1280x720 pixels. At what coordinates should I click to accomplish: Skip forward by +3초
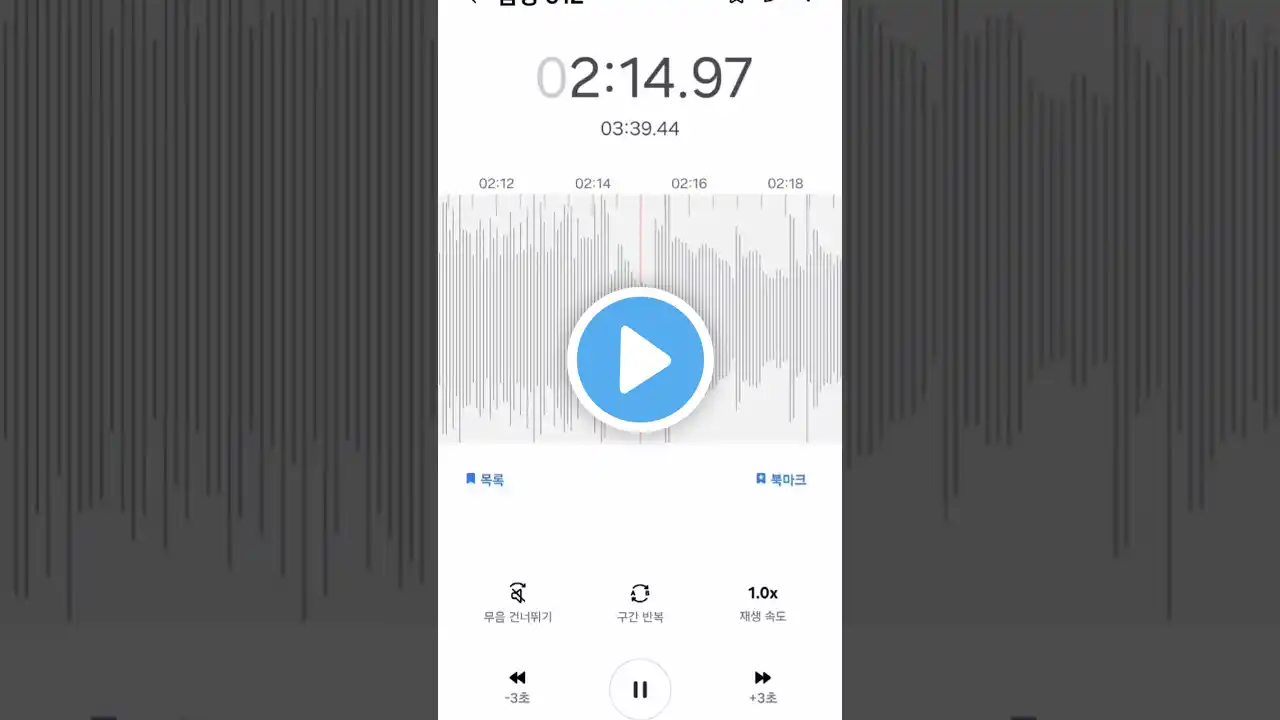(763, 686)
